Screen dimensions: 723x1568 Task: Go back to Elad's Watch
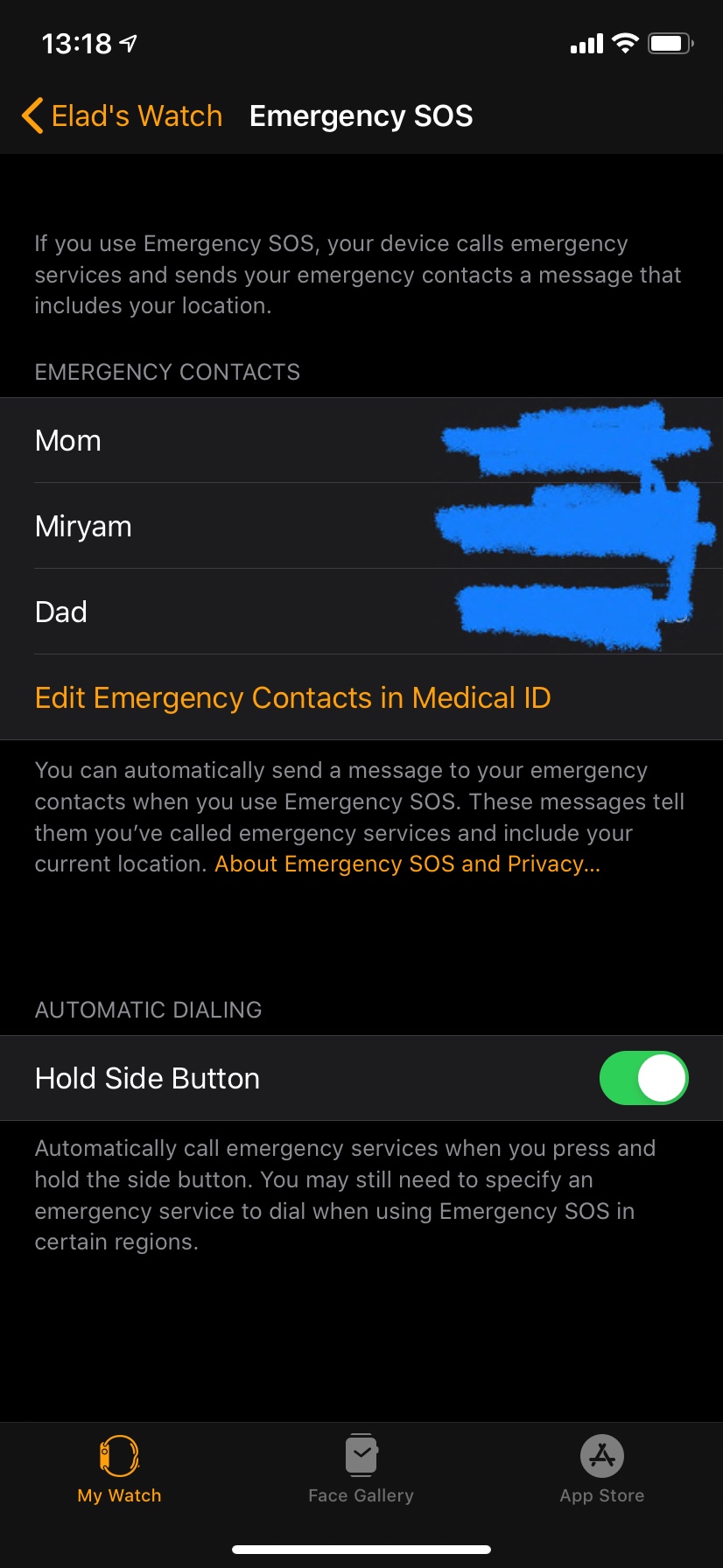(122, 115)
